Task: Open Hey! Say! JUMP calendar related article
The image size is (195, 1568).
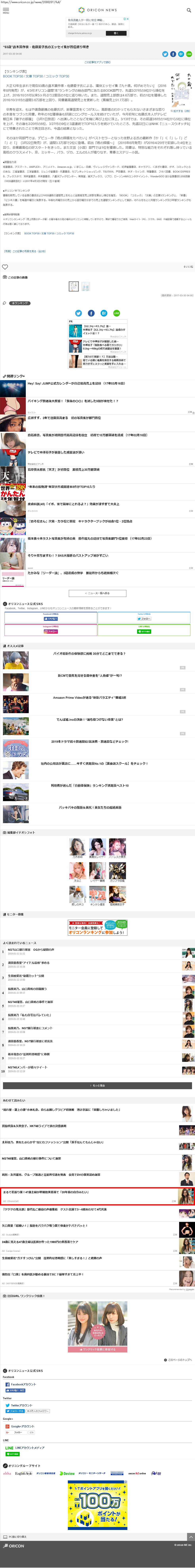Action: tap(76, 384)
